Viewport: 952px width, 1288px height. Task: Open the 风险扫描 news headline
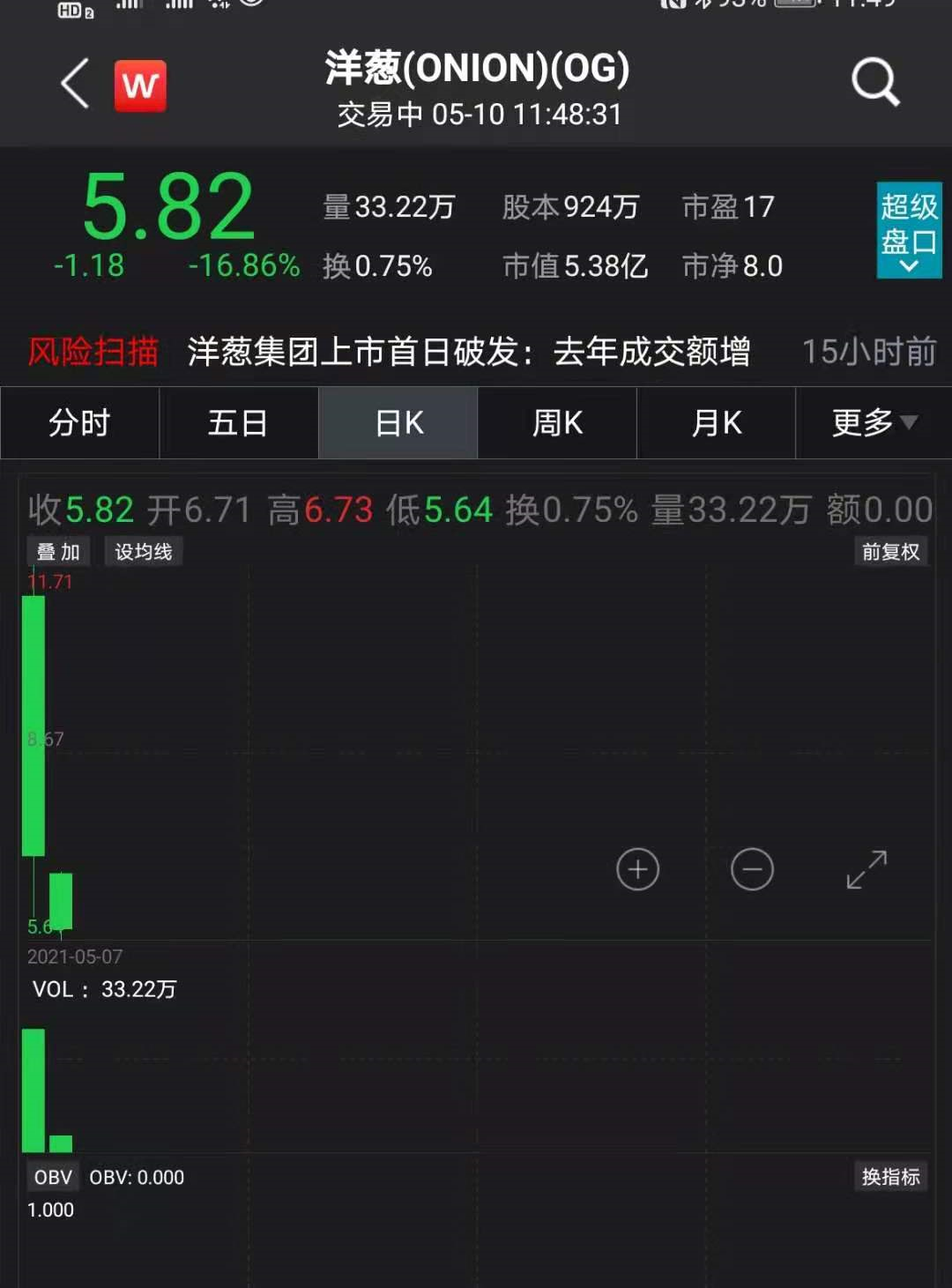(467, 352)
